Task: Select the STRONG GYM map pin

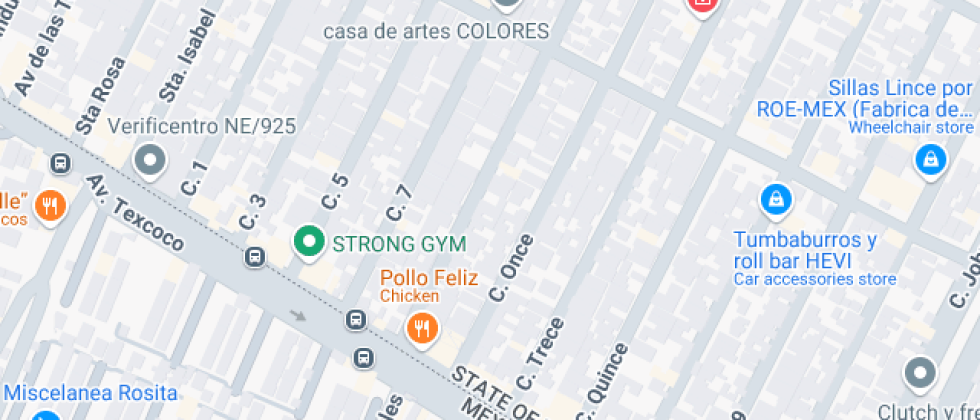Action: (310, 242)
